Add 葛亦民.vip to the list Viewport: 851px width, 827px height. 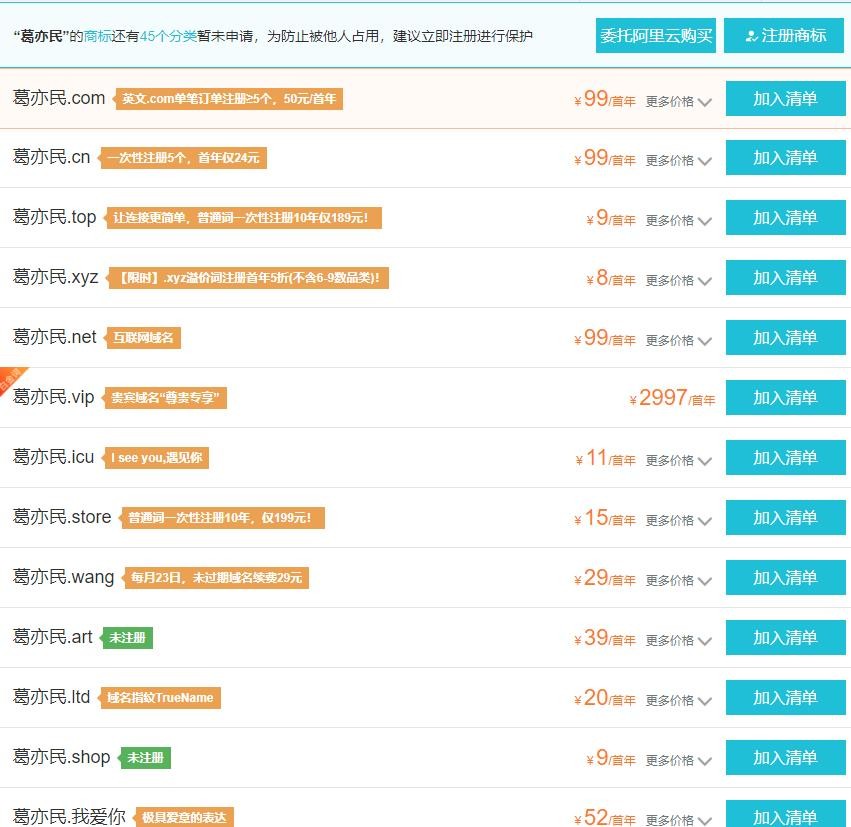pyautogui.click(x=785, y=398)
